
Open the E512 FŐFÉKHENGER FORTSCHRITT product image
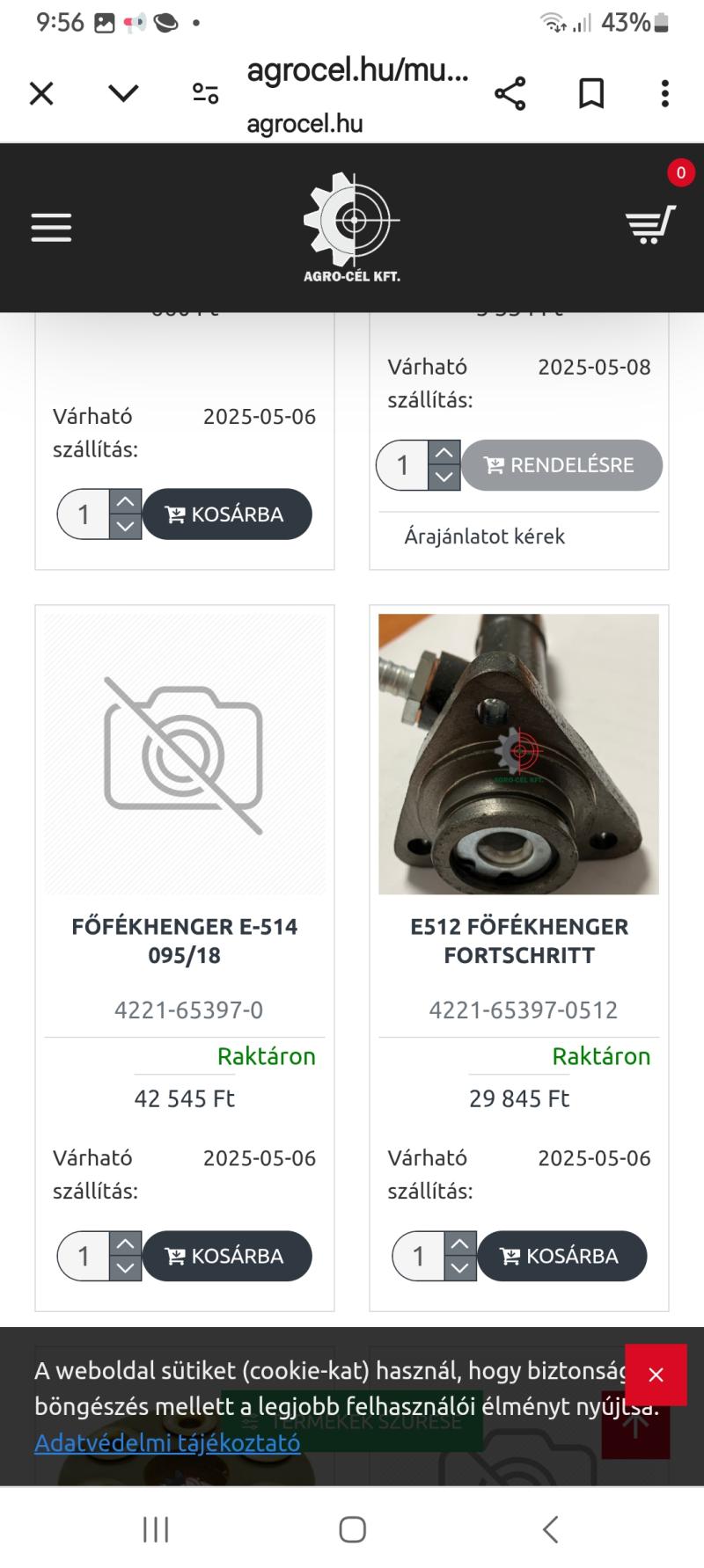pos(519,754)
